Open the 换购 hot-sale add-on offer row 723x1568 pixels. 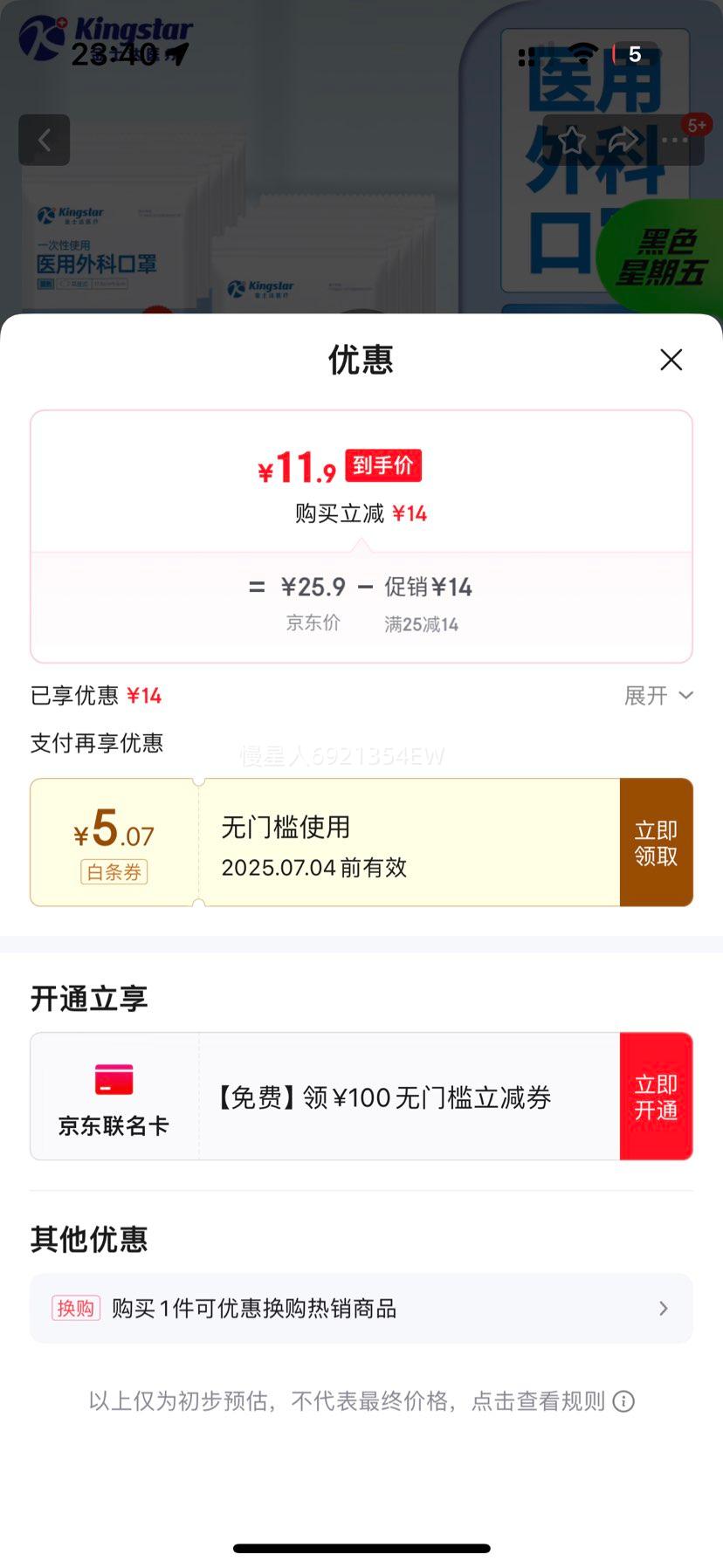pyautogui.click(x=361, y=1308)
